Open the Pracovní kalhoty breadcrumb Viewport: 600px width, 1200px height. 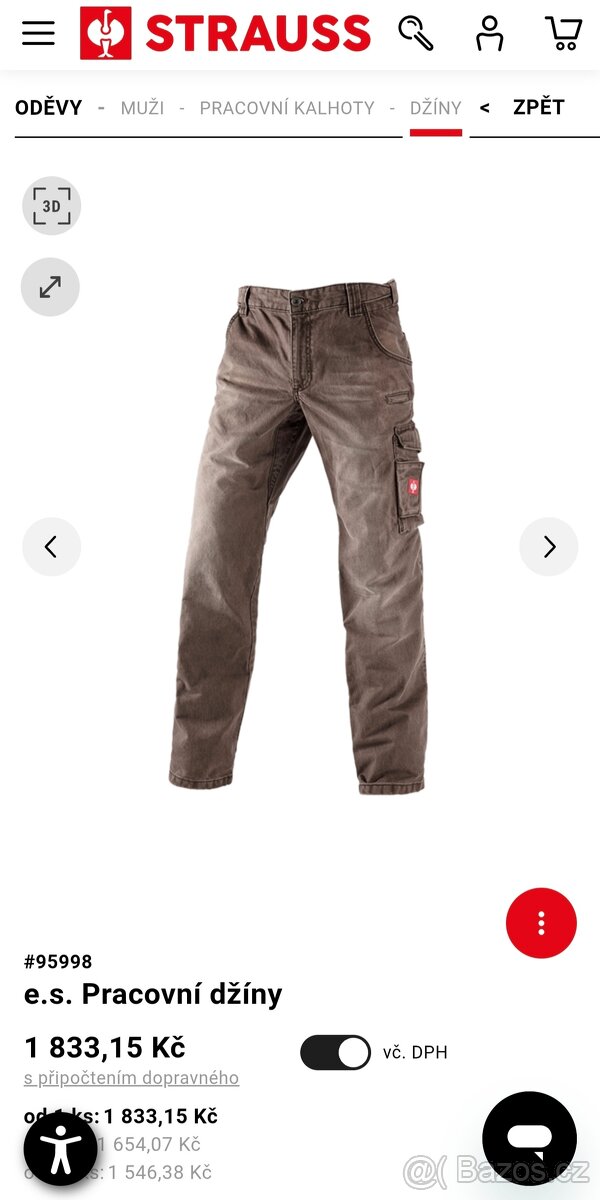click(287, 108)
